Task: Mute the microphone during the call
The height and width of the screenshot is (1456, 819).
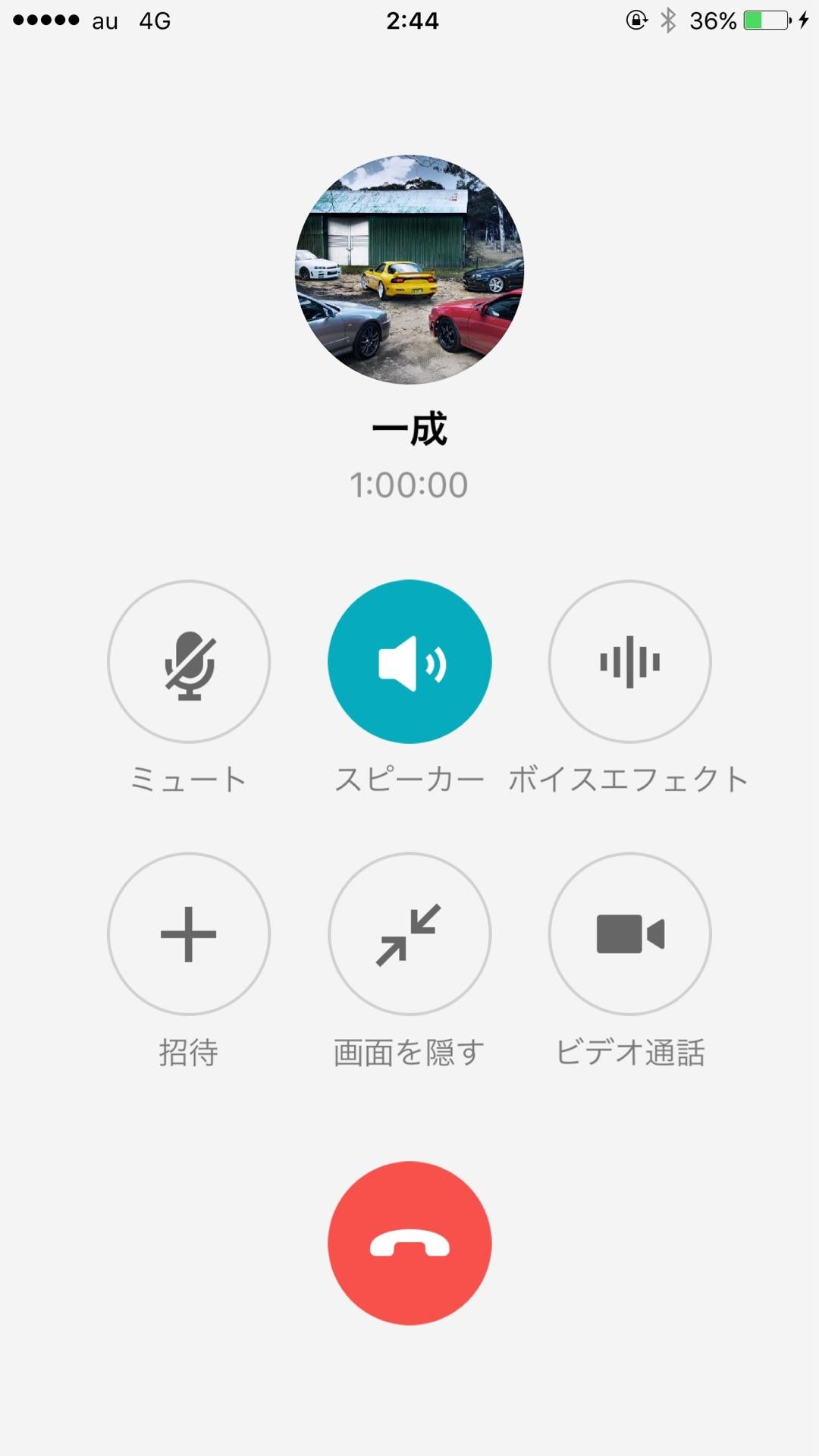Action: point(188,661)
